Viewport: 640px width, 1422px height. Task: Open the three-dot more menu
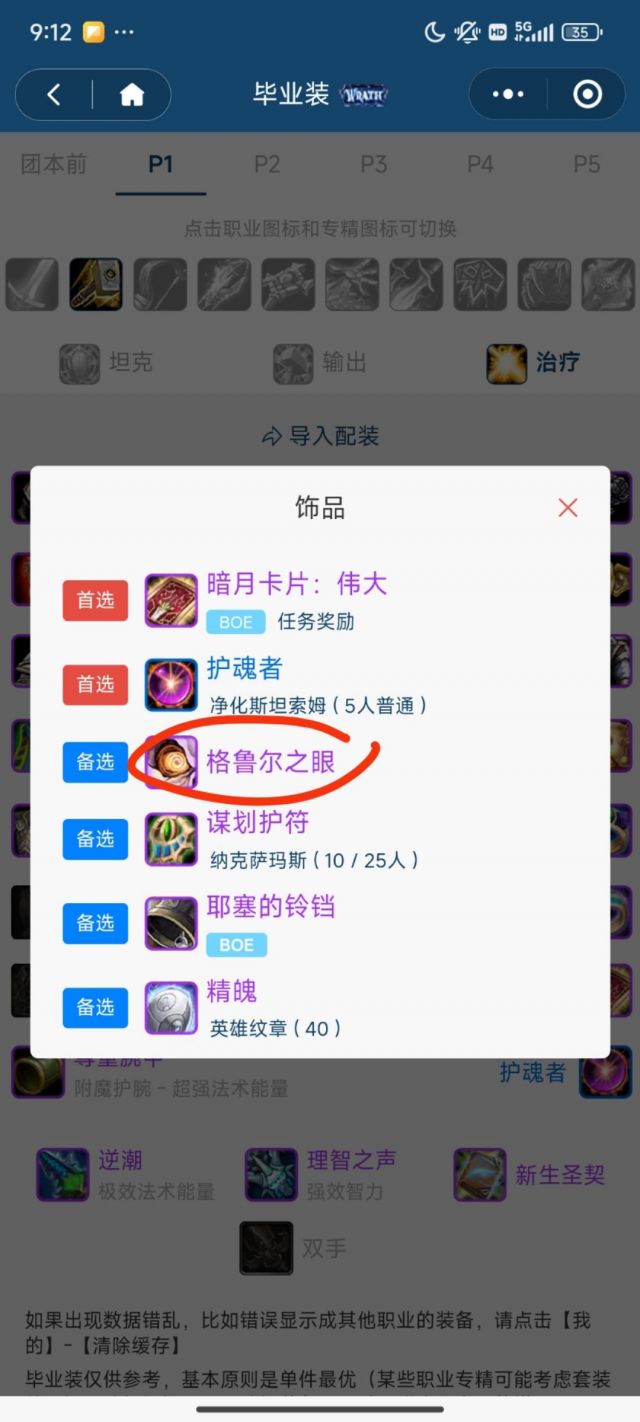508,95
